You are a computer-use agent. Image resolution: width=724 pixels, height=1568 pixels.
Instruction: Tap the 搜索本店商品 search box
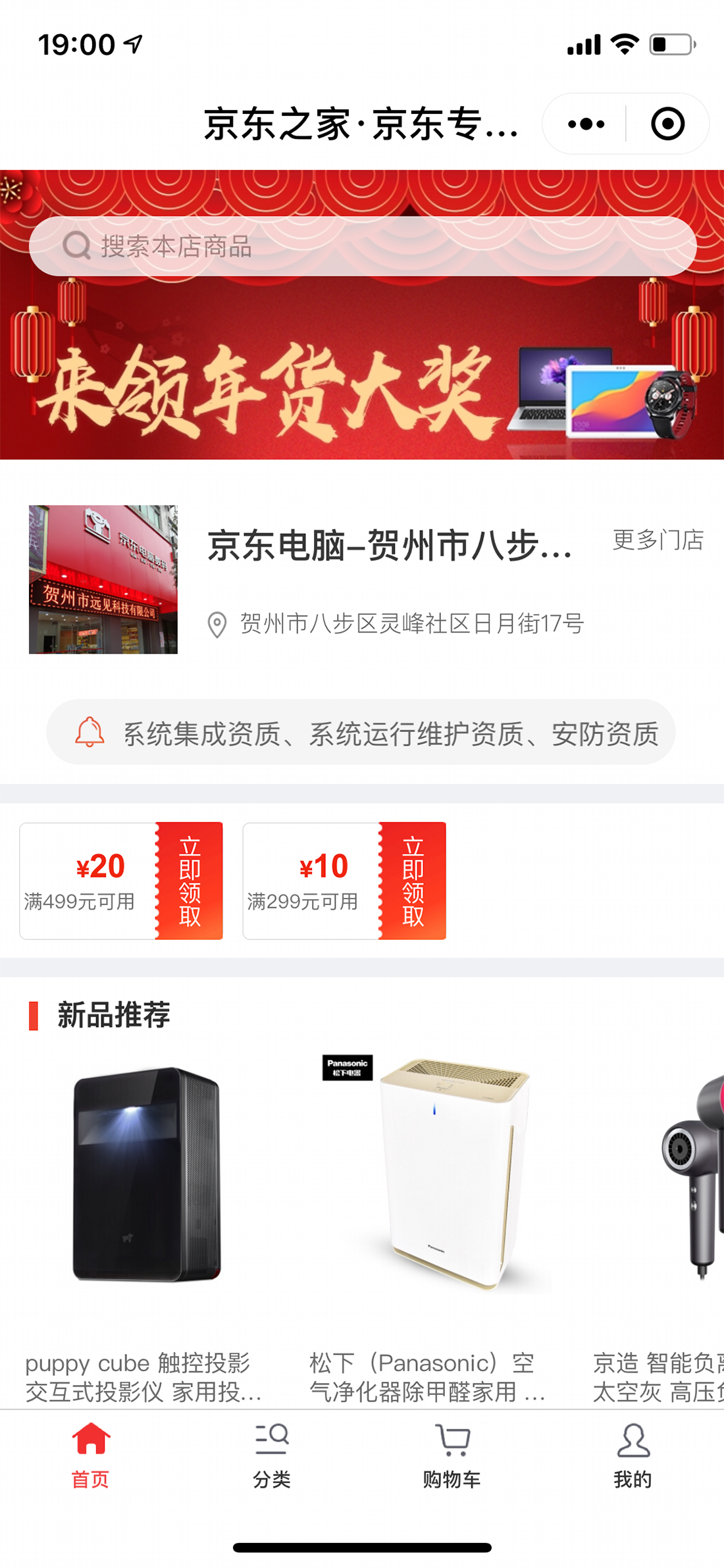tap(362, 246)
